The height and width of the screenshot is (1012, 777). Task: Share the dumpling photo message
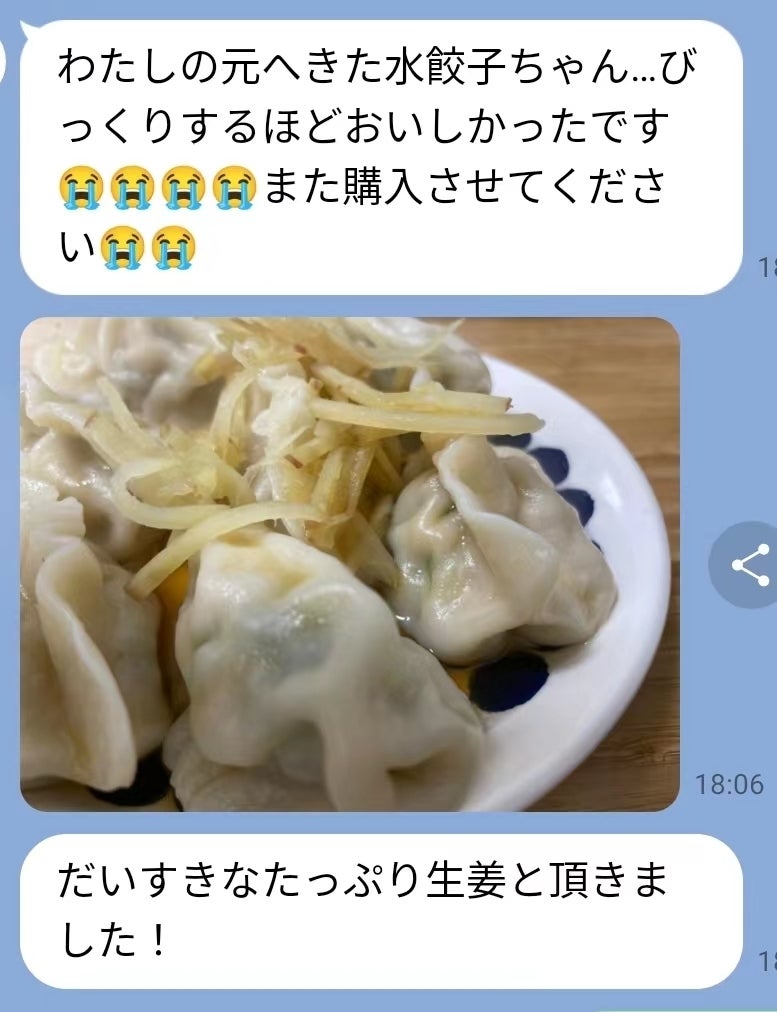(748, 565)
